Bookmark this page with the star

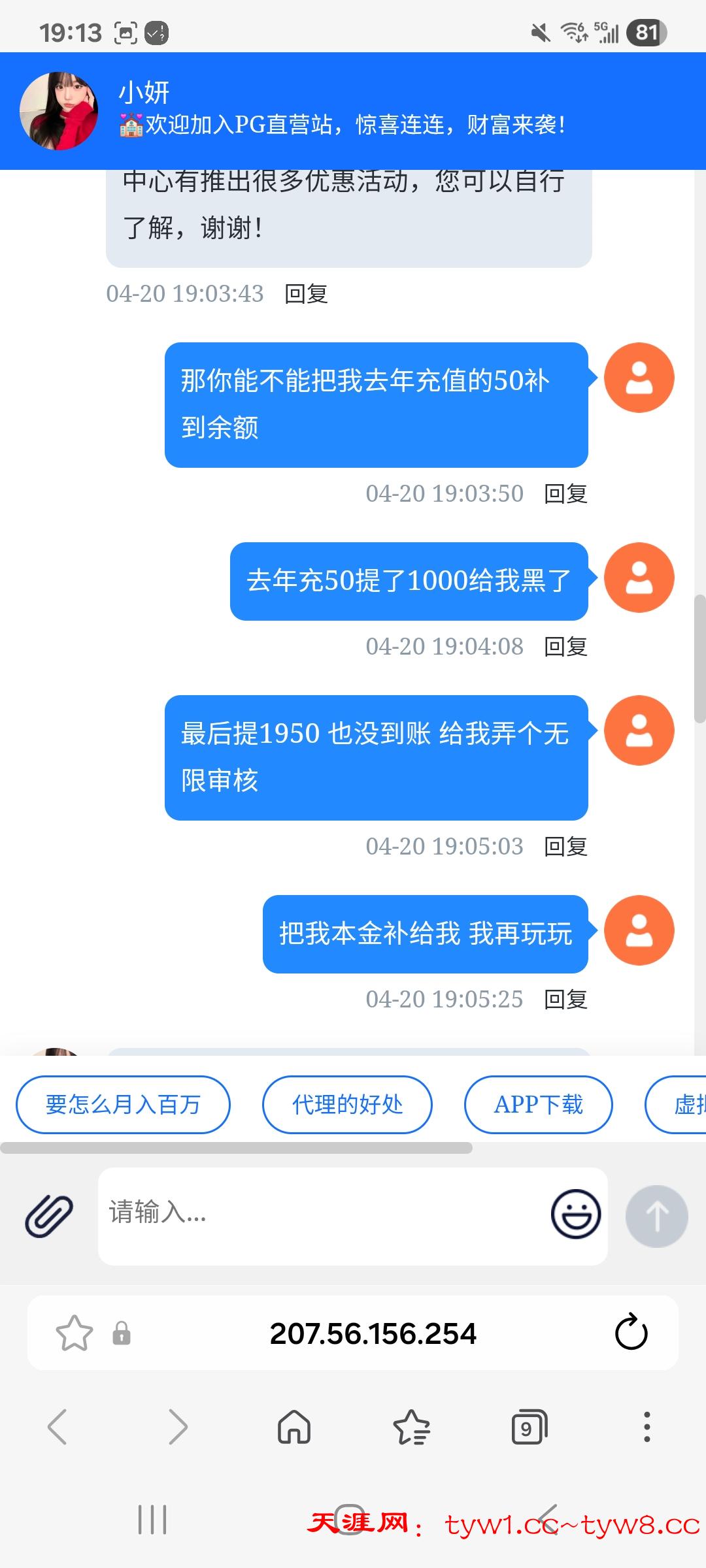[x=75, y=1333]
